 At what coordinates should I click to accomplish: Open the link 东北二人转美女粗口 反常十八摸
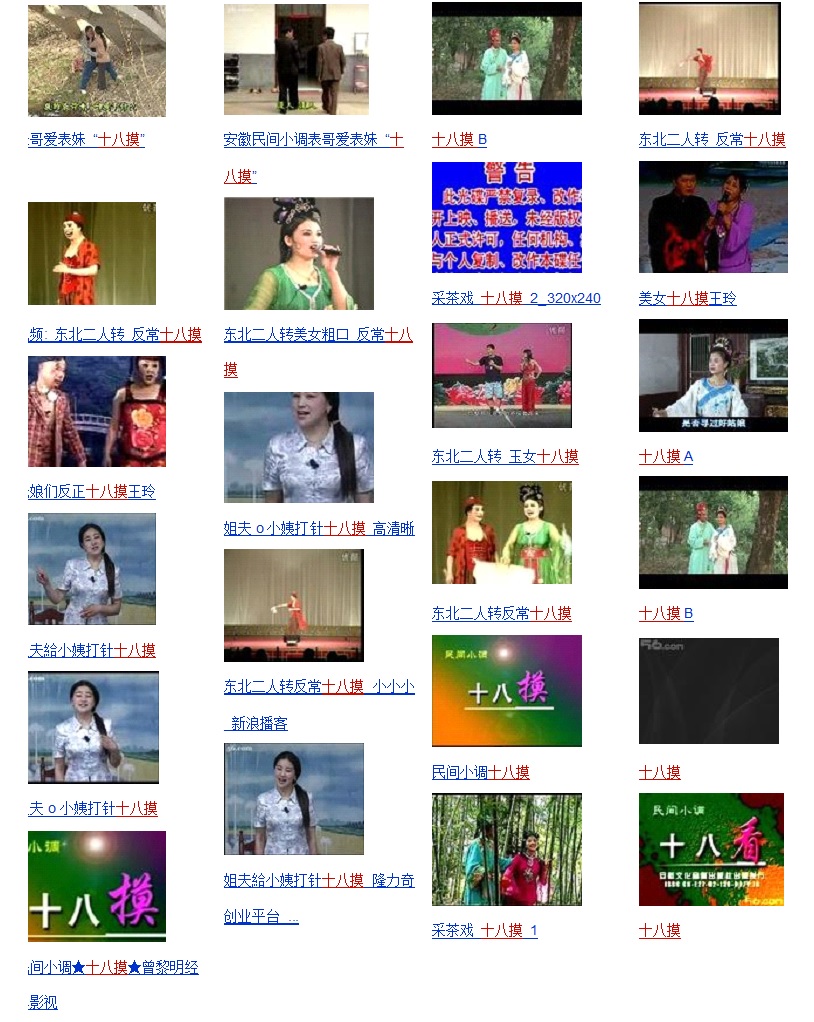pos(317,335)
